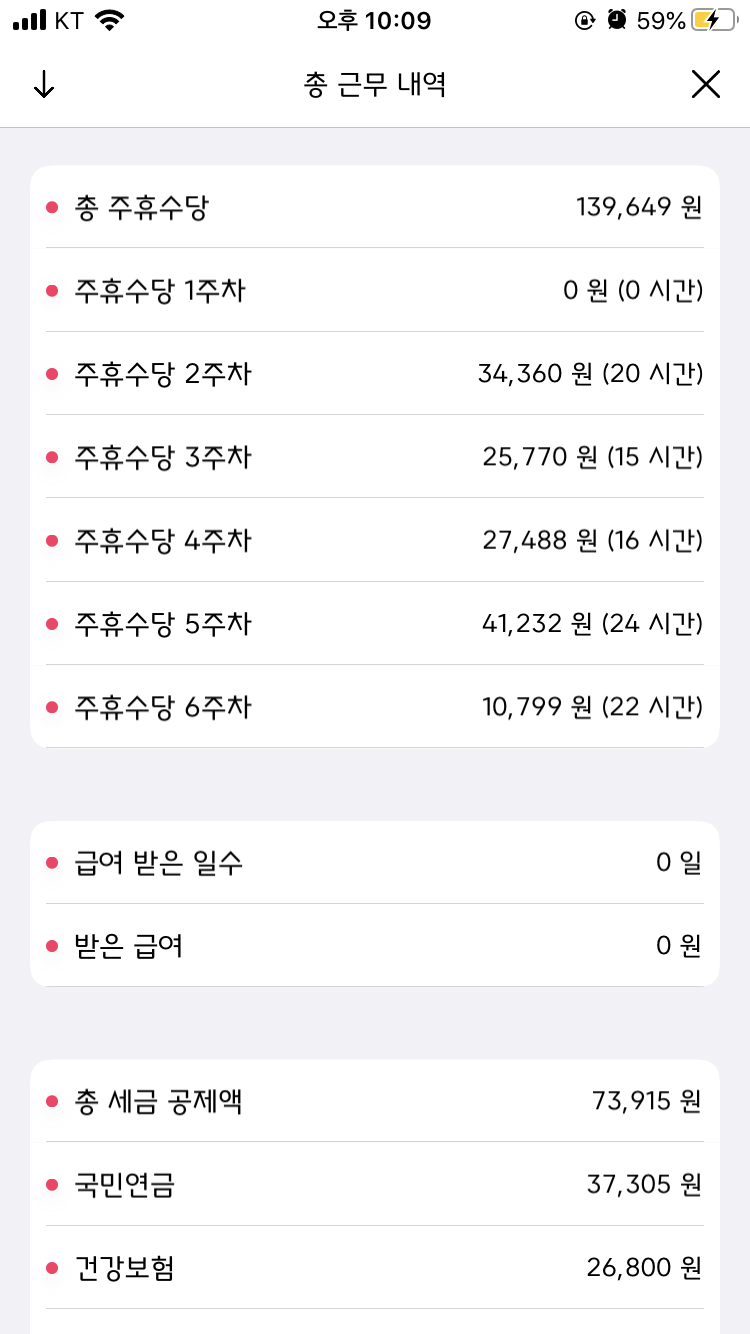Close the 총 근무 내역 screen

pyautogui.click(x=706, y=84)
